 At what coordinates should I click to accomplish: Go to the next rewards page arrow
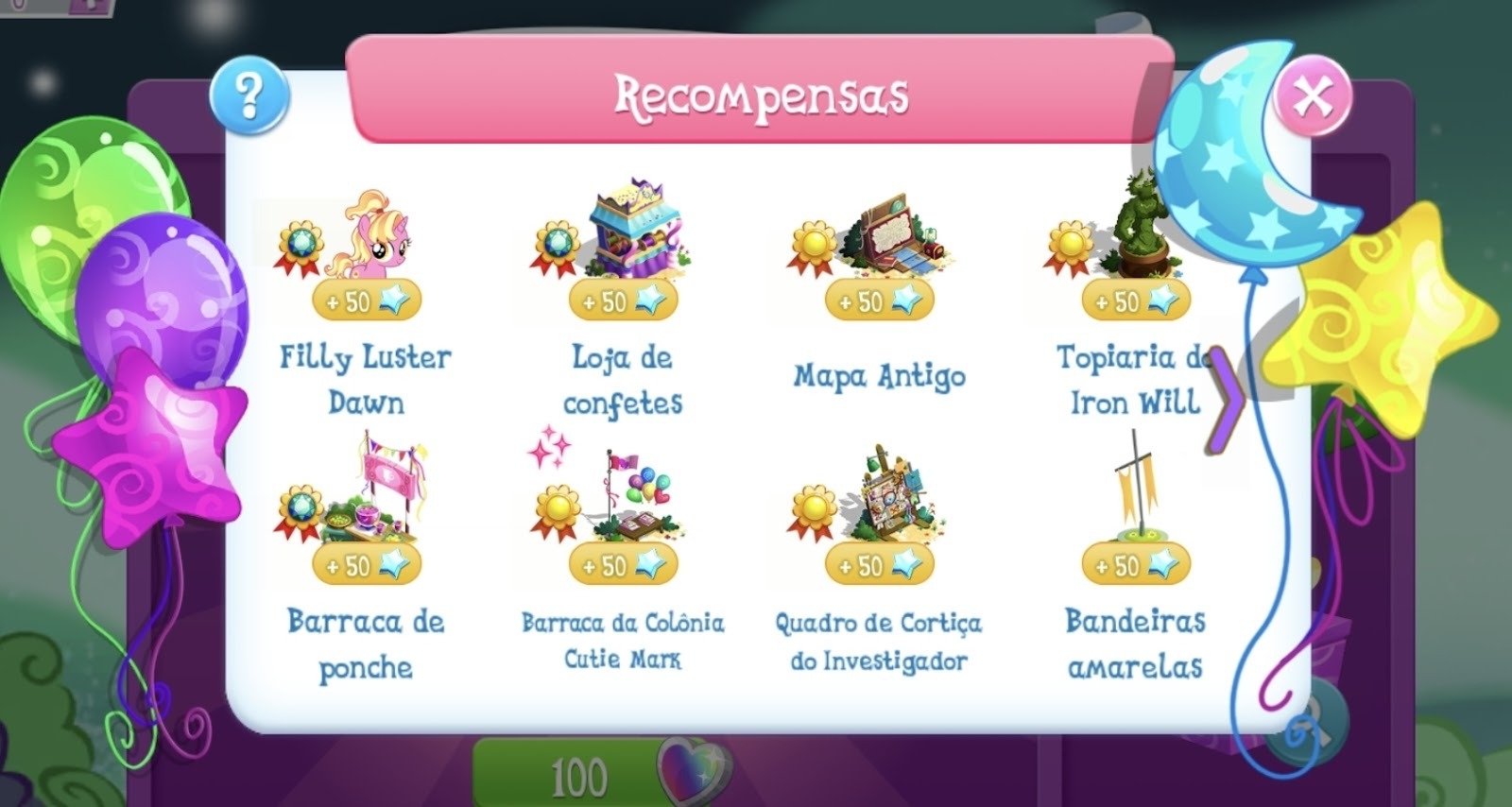click(x=1226, y=400)
